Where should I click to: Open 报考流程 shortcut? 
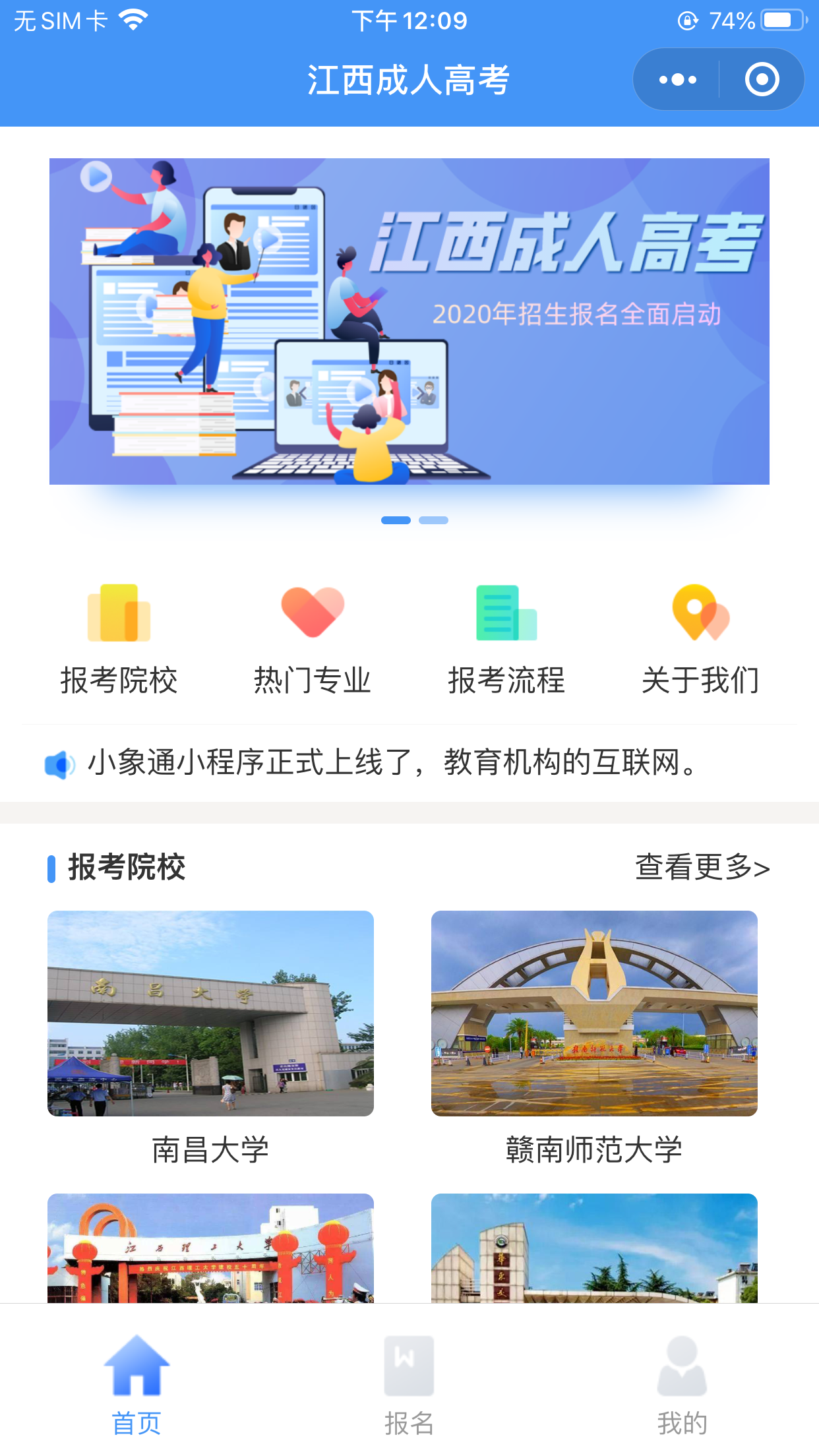click(x=506, y=640)
